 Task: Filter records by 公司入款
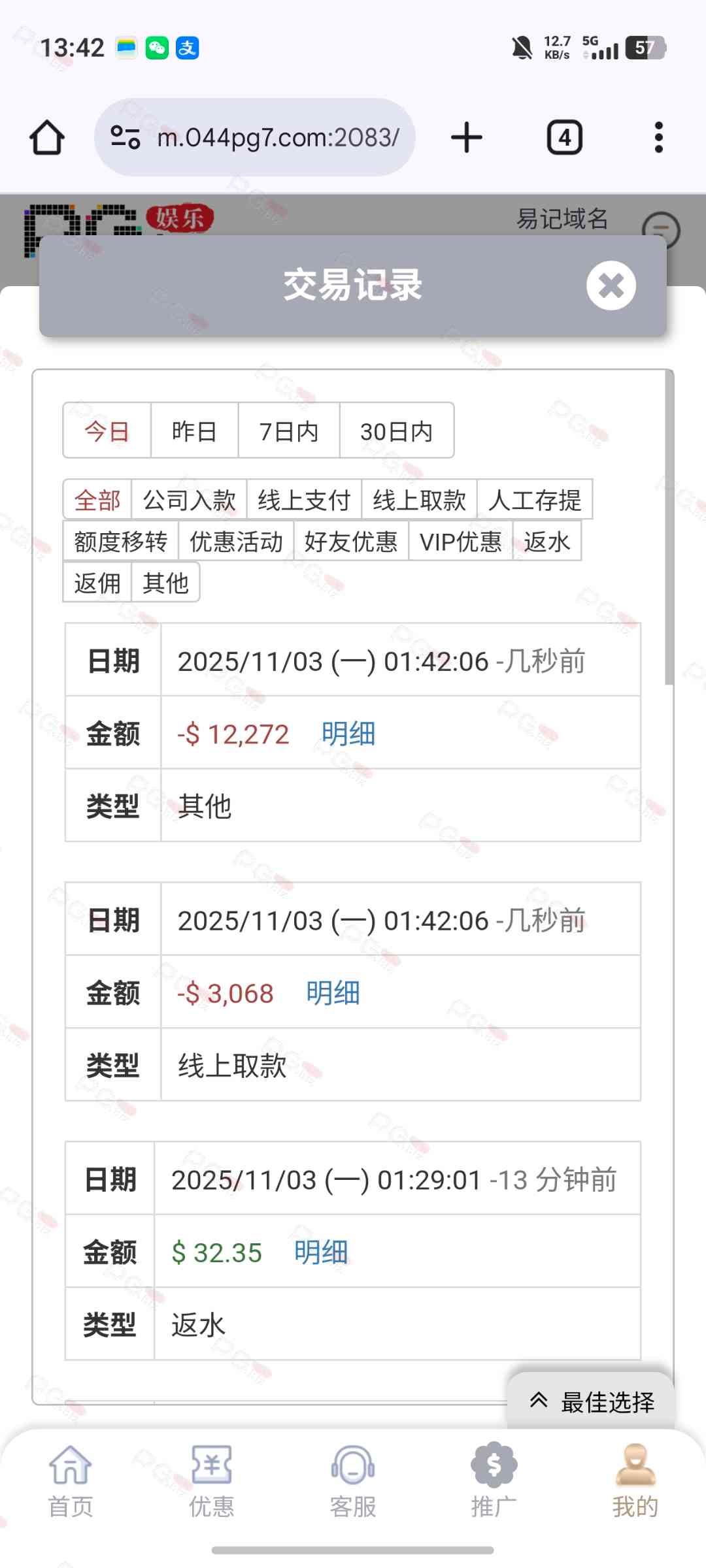pyautogui.click(x=189, y=500)
